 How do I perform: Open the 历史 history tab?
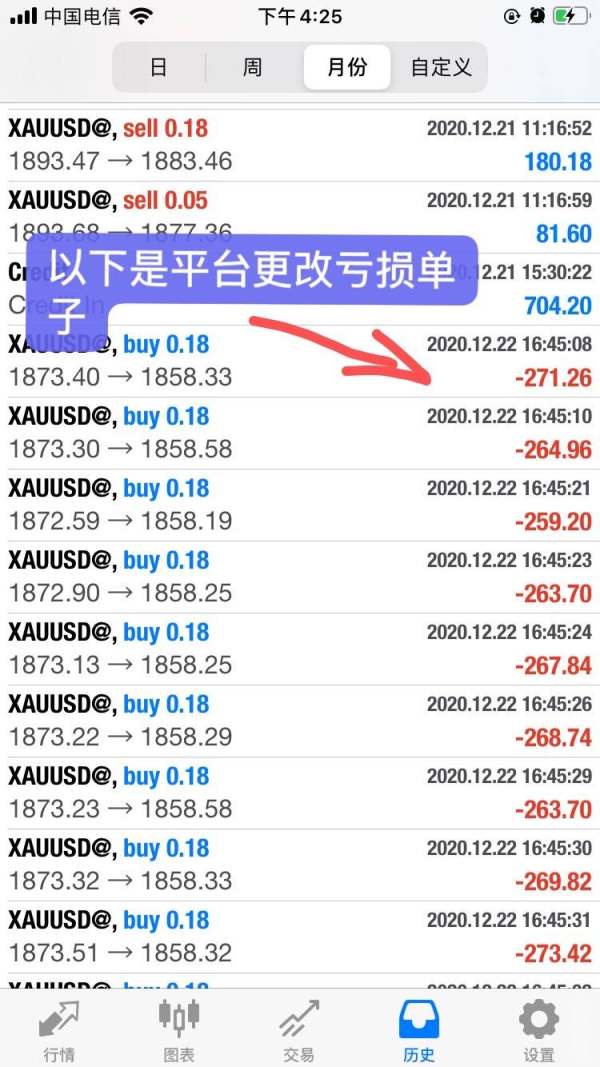tap(419, 1030)
